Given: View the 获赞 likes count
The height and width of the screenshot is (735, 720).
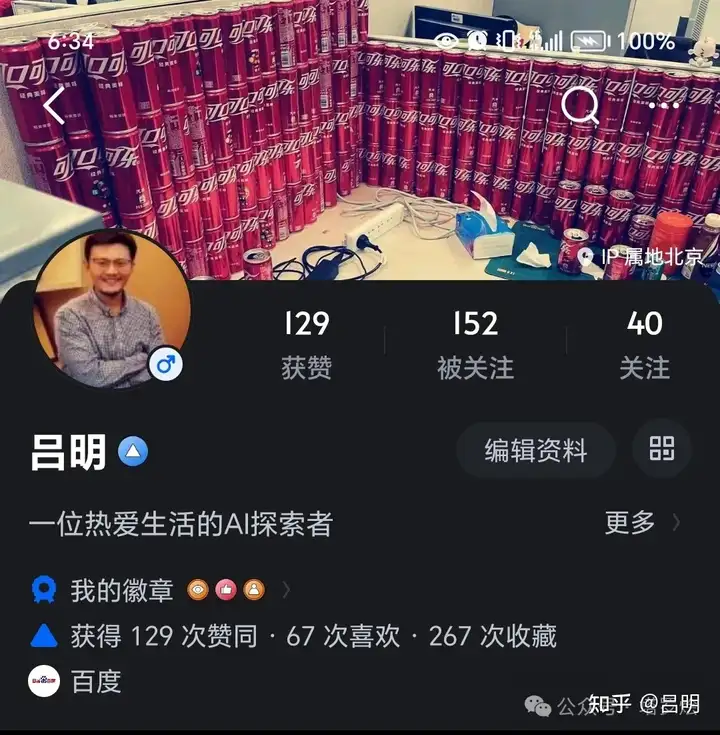Looking at the screenshot, I should (307, 345).
